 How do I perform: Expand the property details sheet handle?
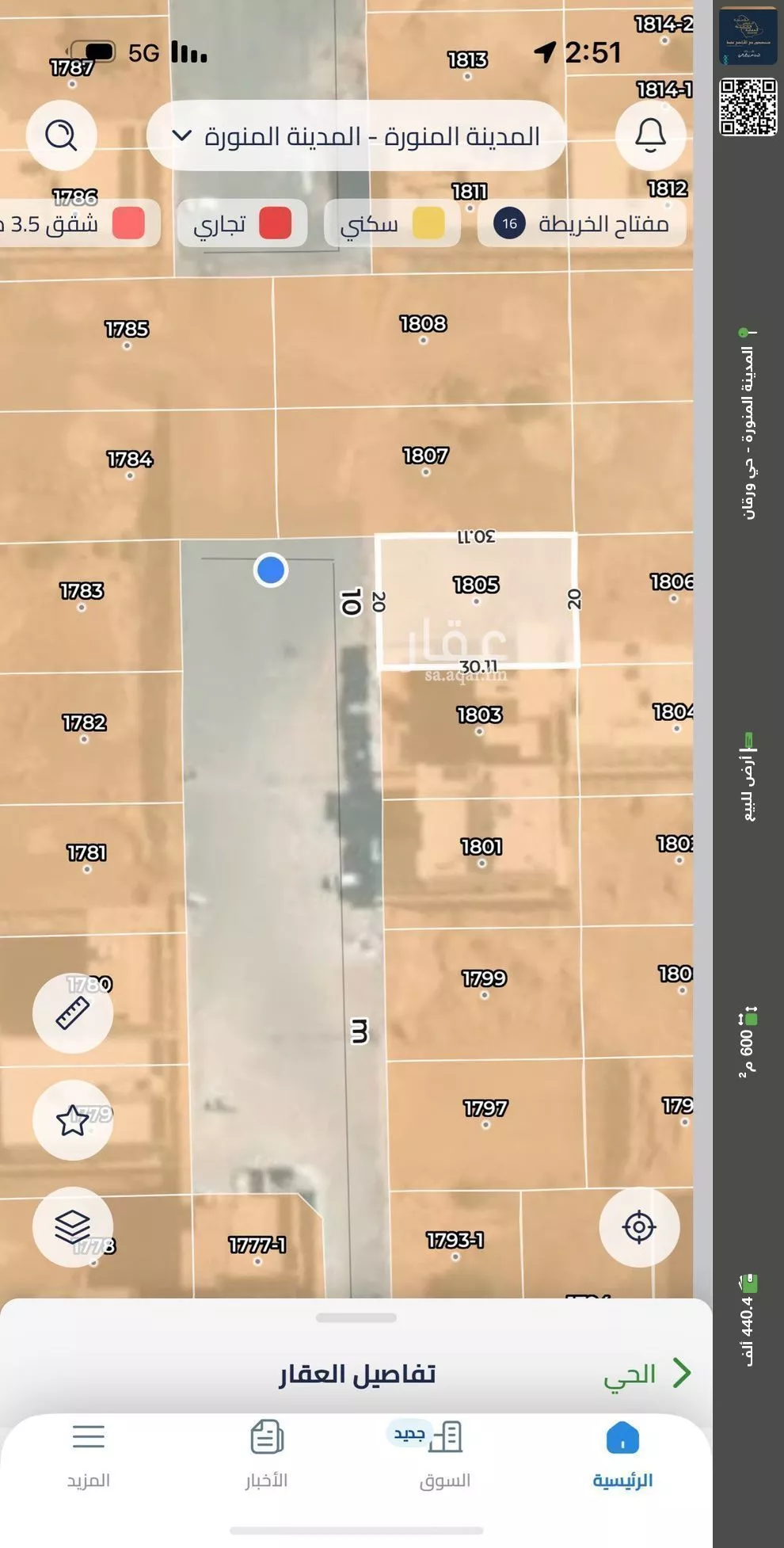pyautogui.click(x=356, y=1318)
